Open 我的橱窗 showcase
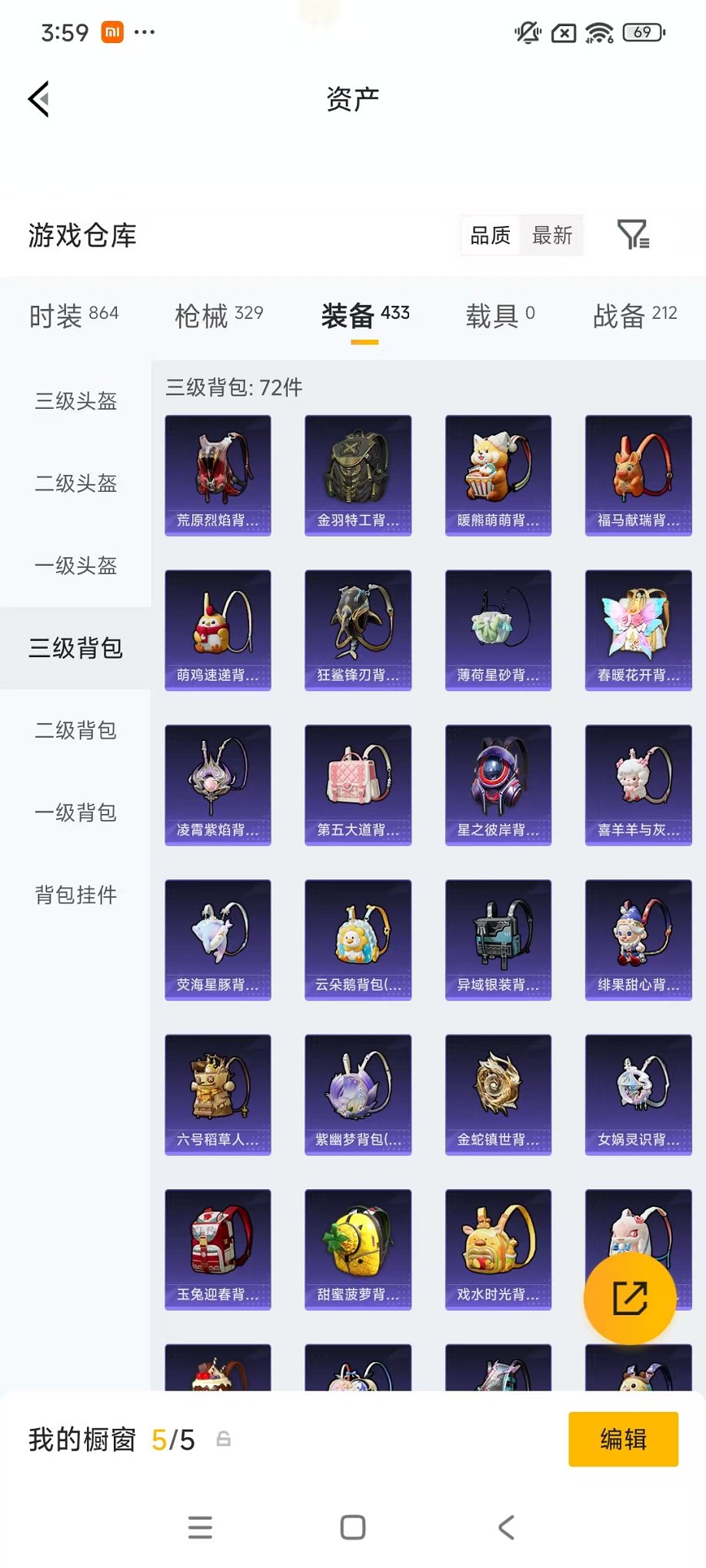Viewport: 706px width, 1568px height. [x=81, y=1439]
